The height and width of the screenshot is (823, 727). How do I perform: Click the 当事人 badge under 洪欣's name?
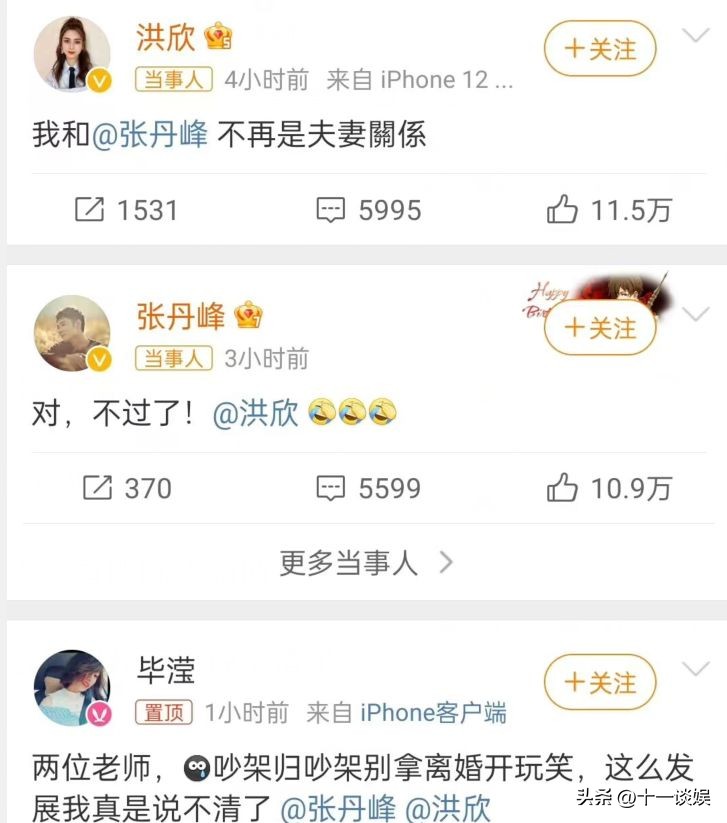pyautogui.click(x=172, y=79)
